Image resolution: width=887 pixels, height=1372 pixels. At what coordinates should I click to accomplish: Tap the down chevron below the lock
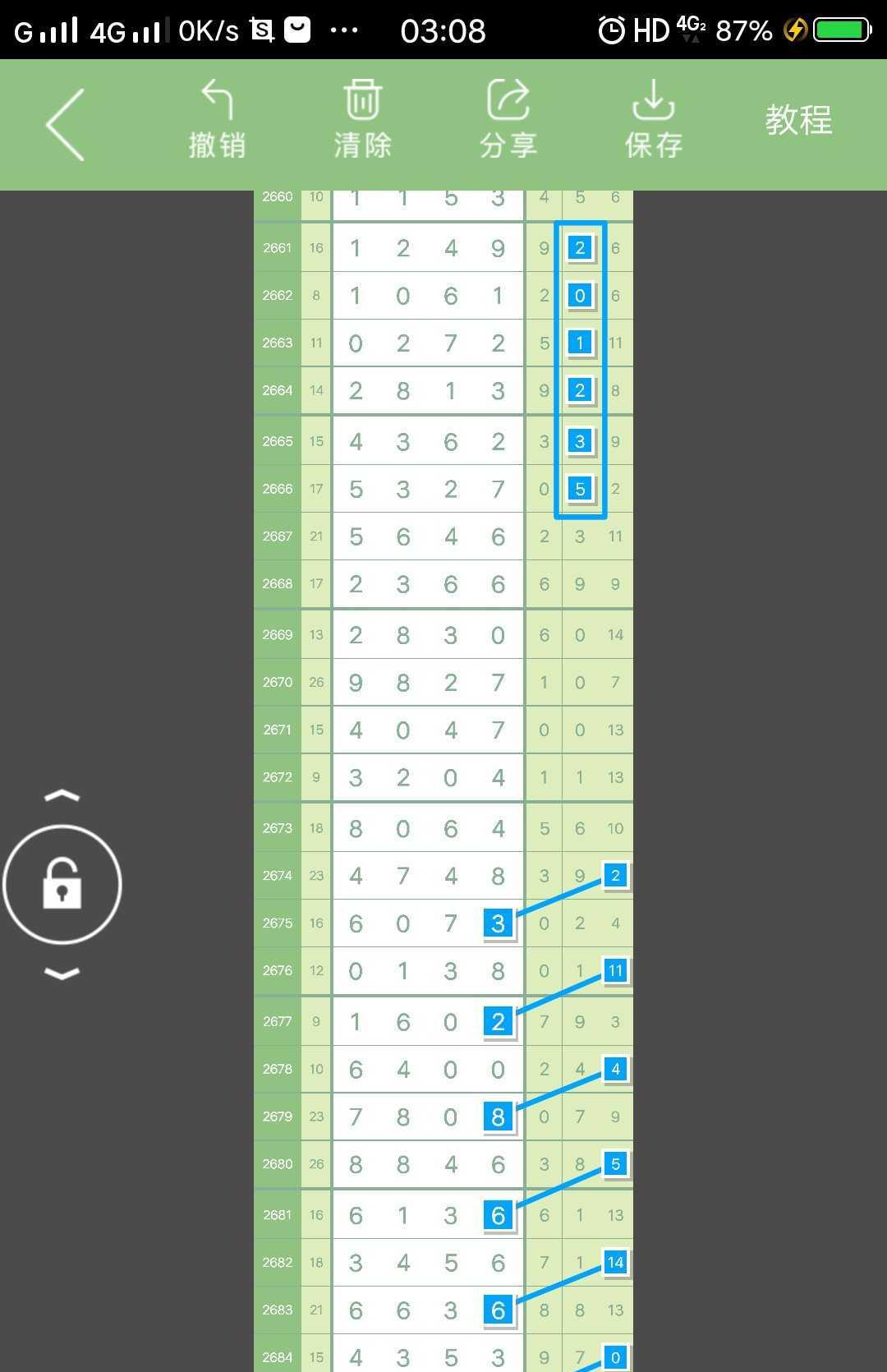coord(62,974)
